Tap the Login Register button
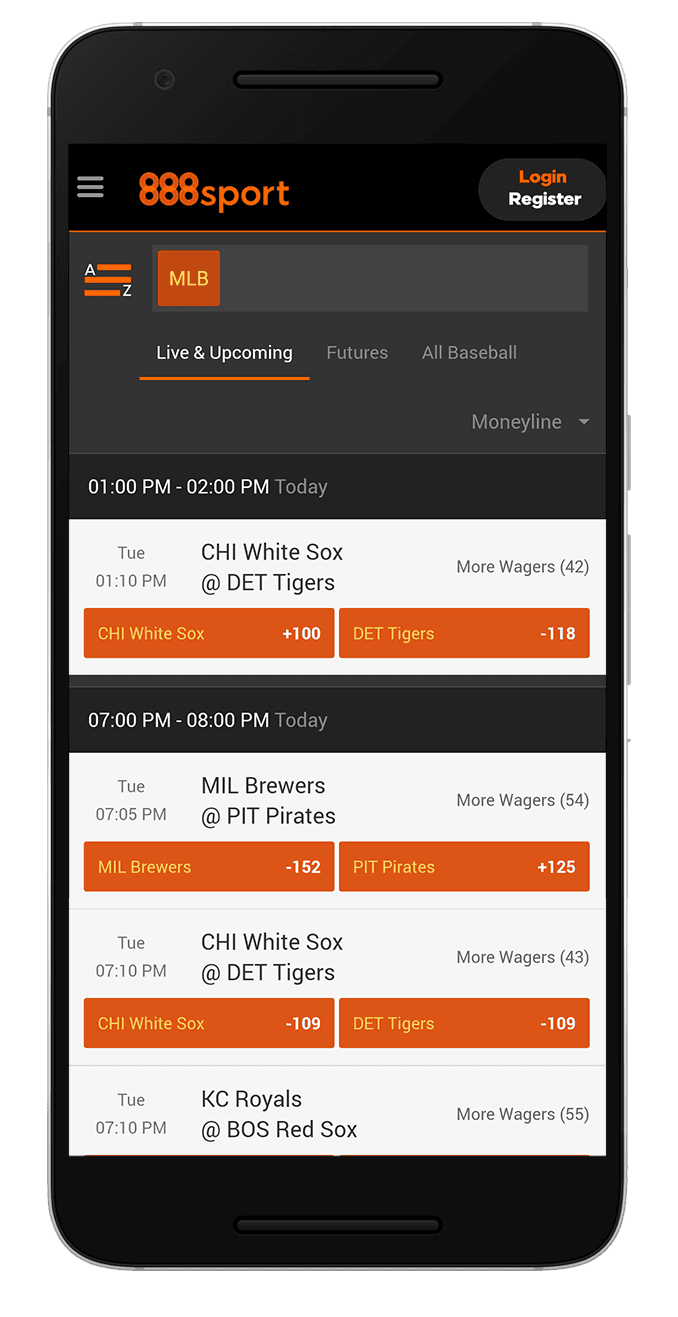 pos(543,188)
